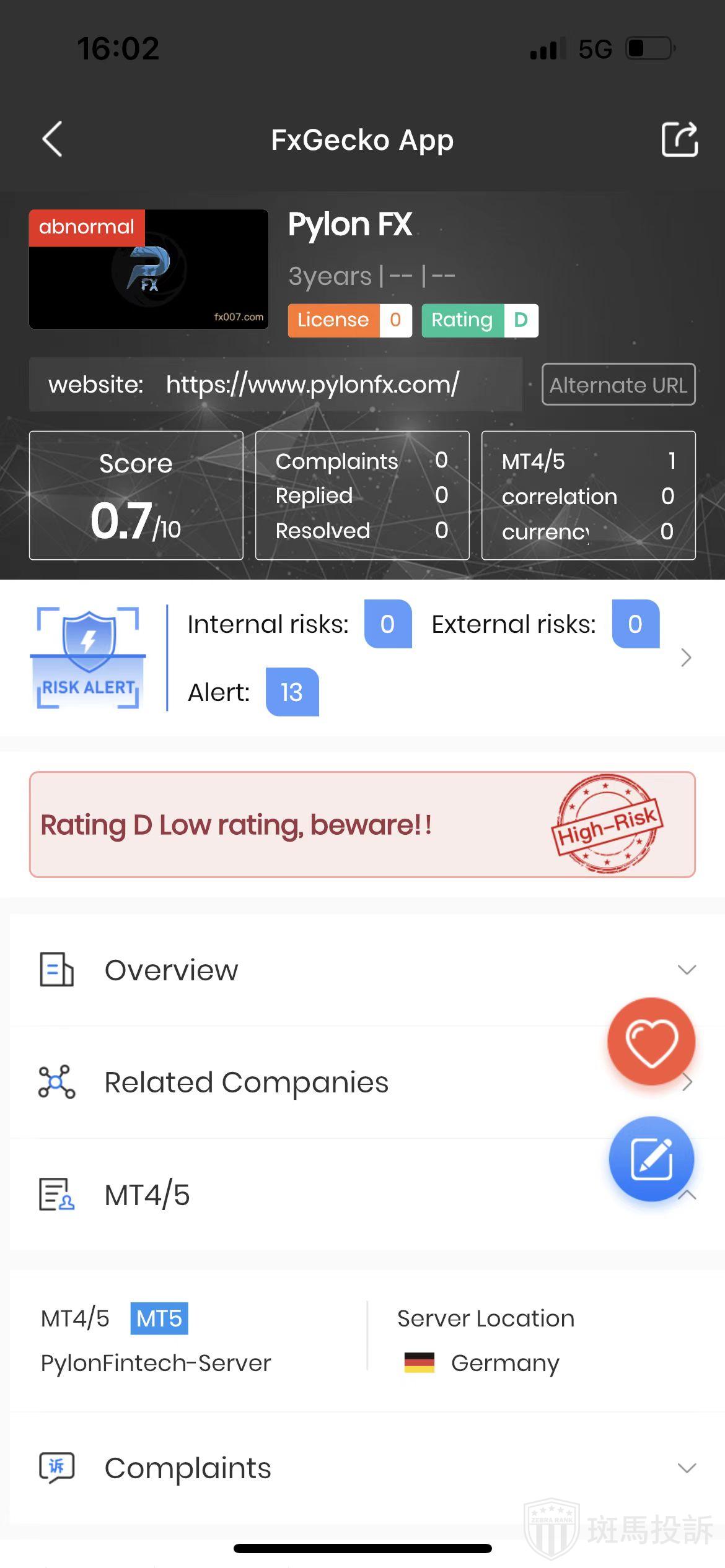The height and width of the screenshot is (1568, 725).
Task: Open the Pylon FX logo card
Action: click(x=149, y=269)
